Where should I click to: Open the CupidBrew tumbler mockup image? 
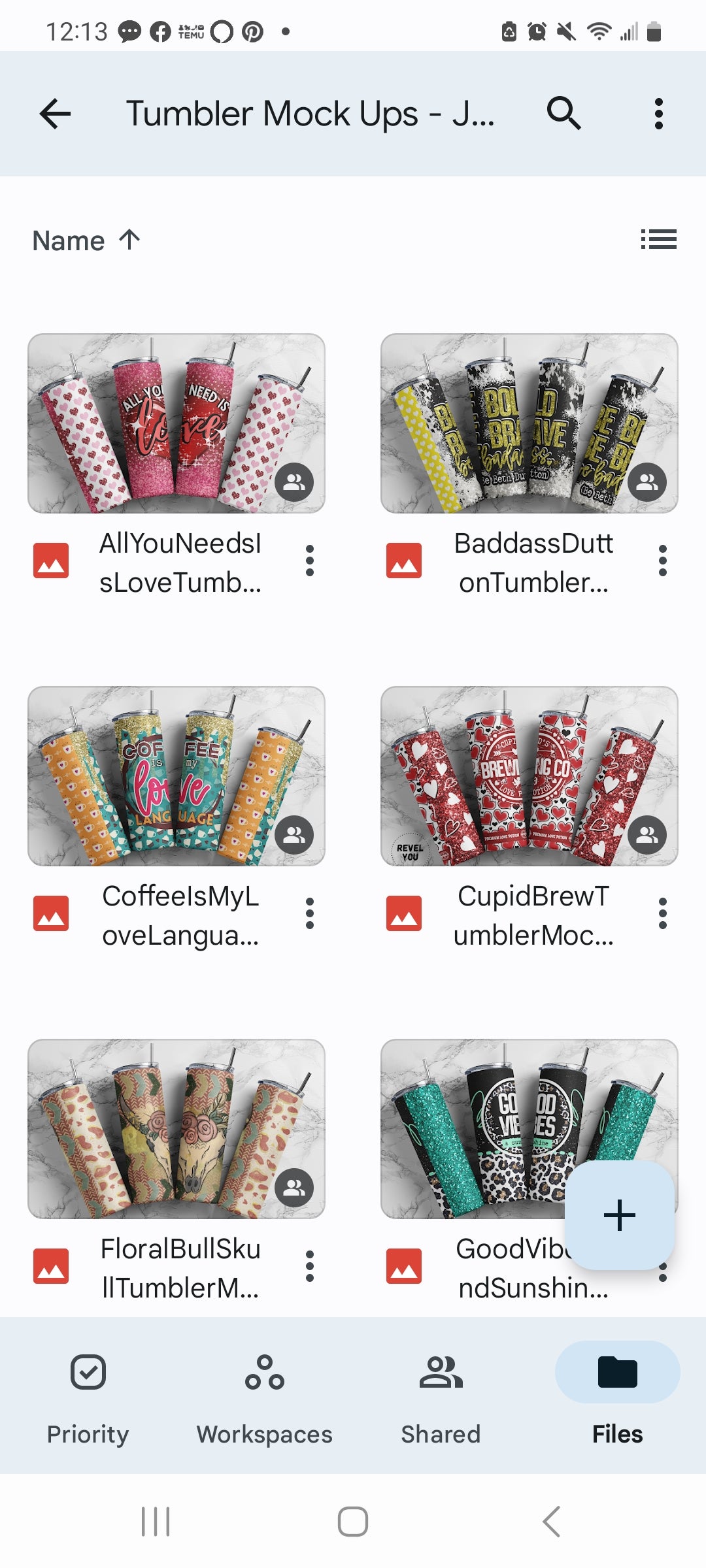point(529,776)
